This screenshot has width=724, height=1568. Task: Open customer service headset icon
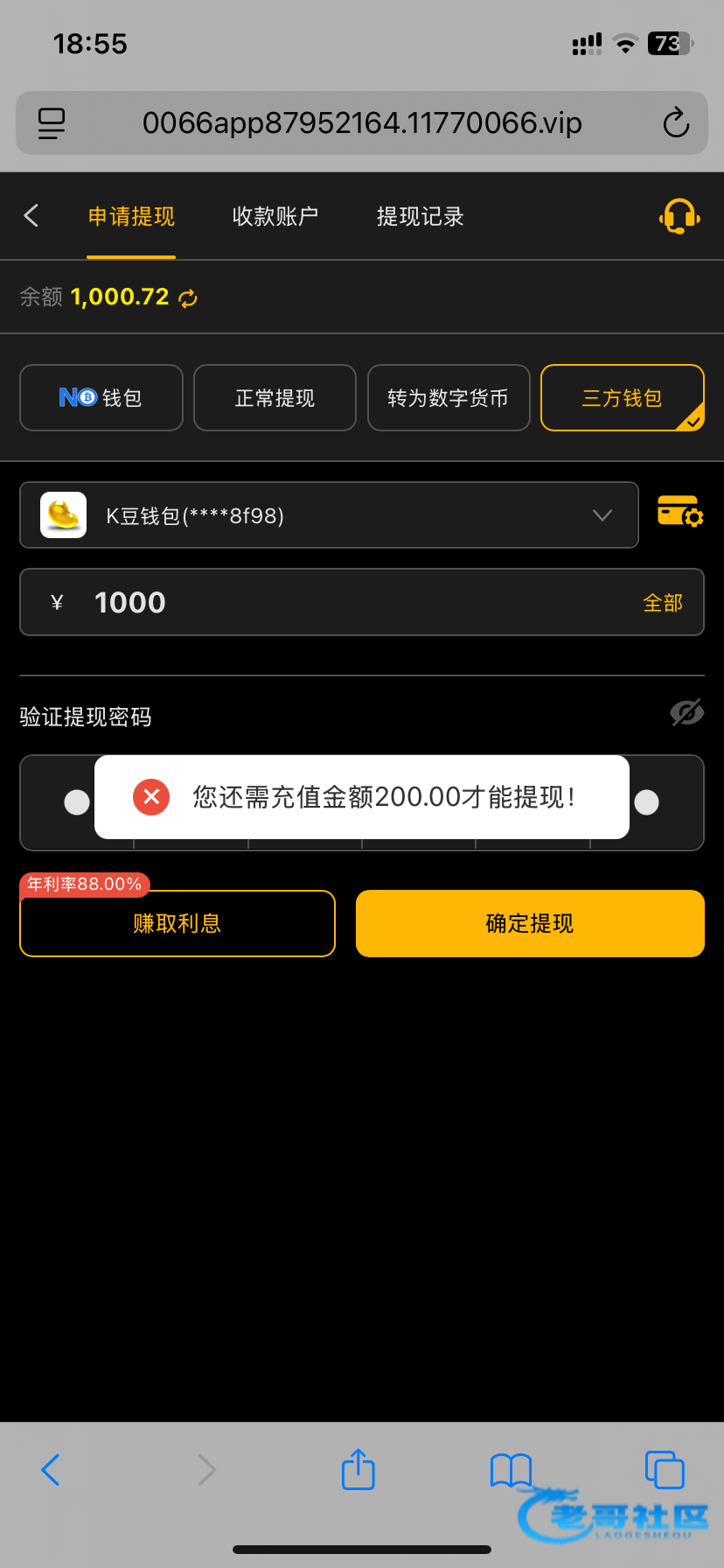[679, 216]
